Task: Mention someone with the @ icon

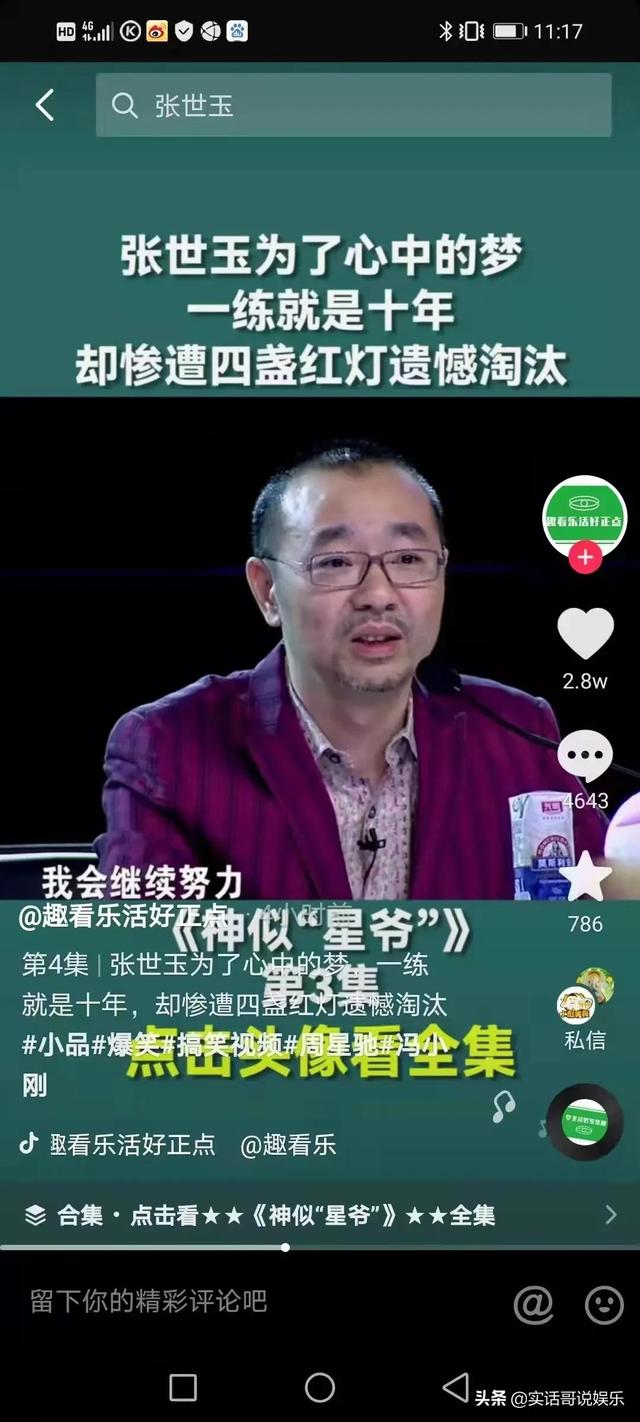Action: pyautogui.click(x=533, y=1303)
